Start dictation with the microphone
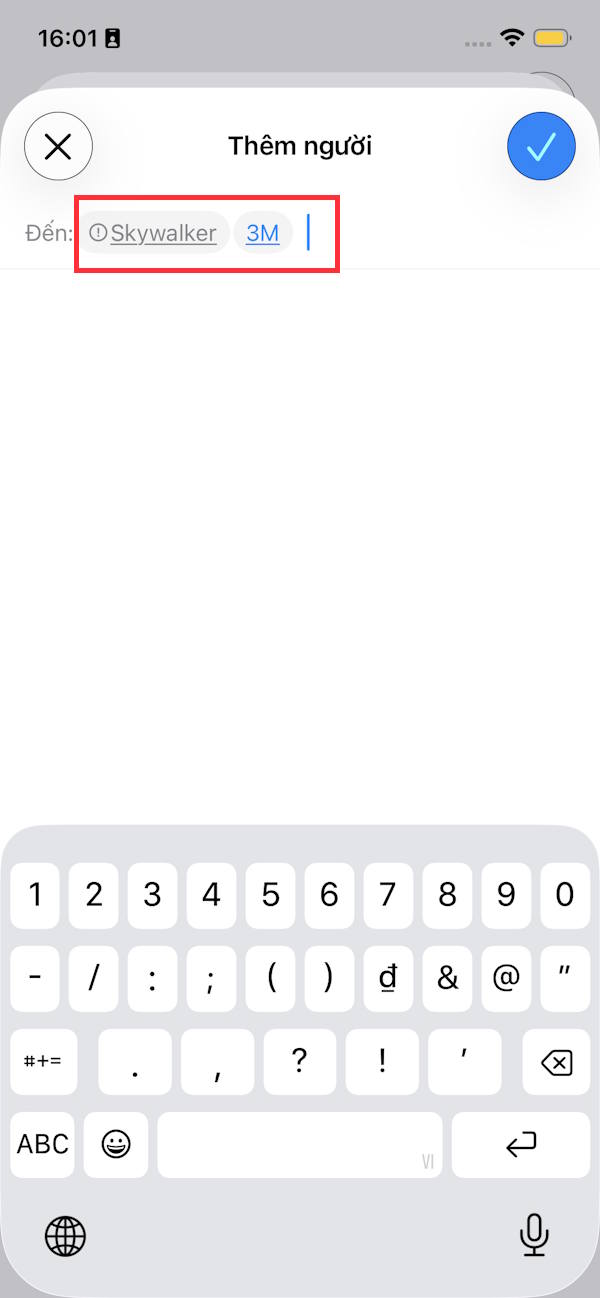Screen dimensions: 600x1298 (534, 1236)
